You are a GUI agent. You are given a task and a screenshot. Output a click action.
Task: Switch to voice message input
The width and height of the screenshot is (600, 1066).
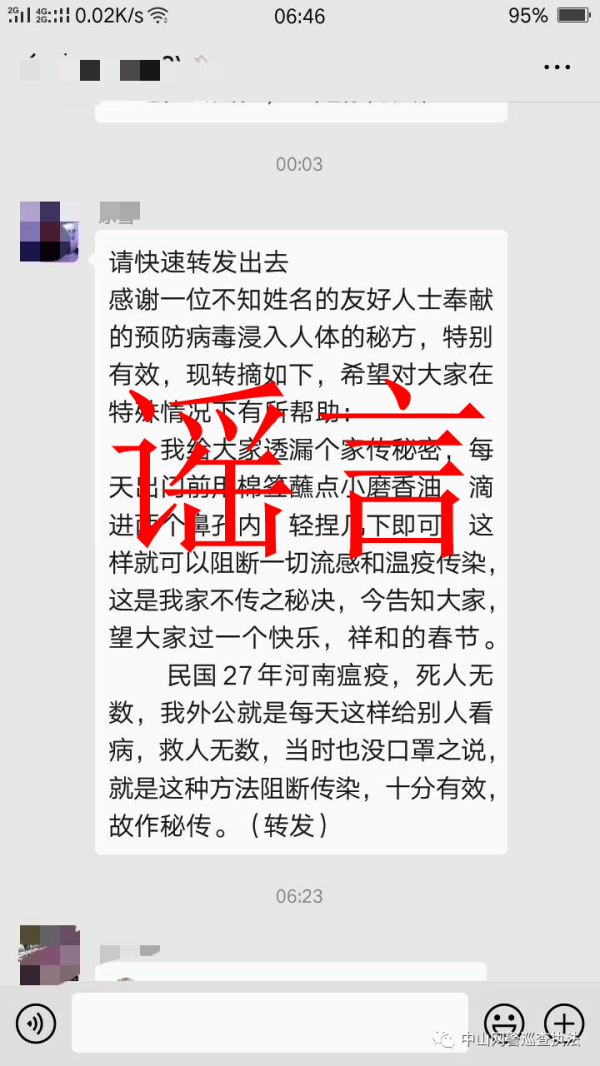pyautogui.click(x=35, y=1022)
